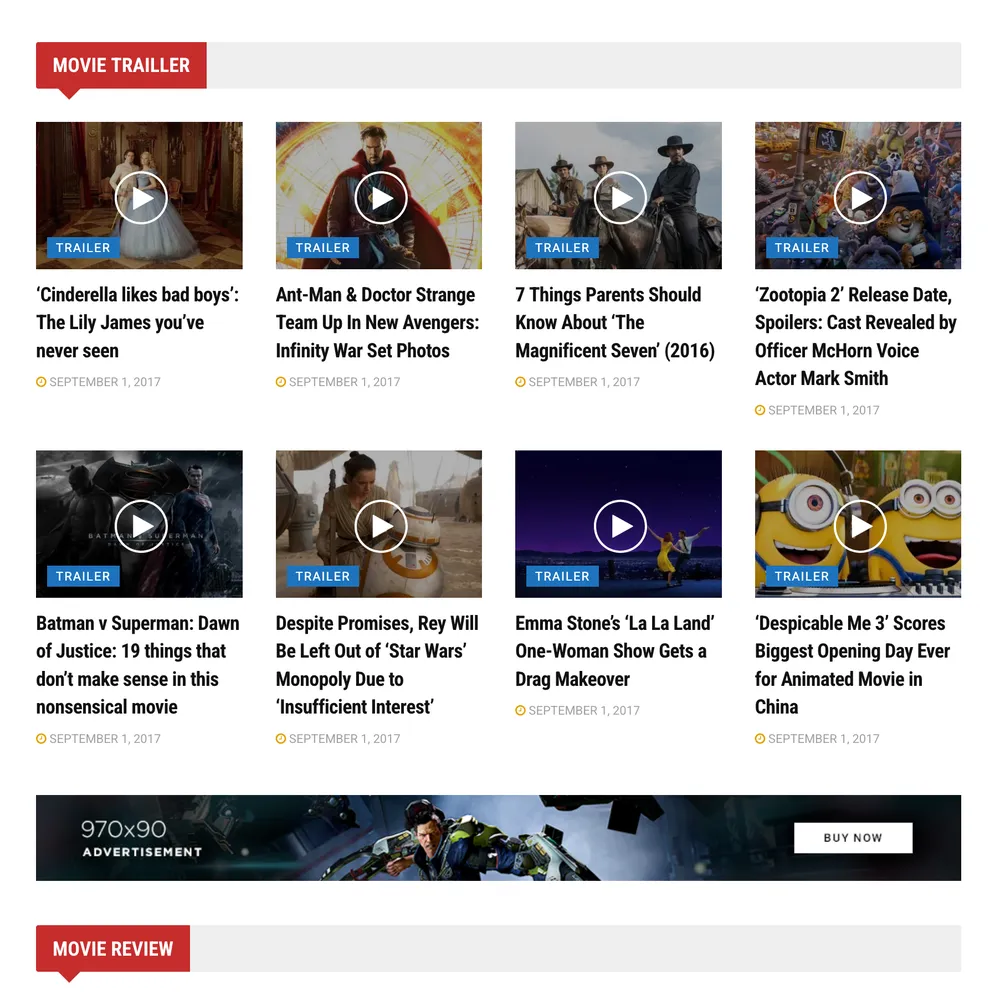Read '7 Things Parents Should Know' article
1000x1000 pixels.
click(x=615, y=322)
